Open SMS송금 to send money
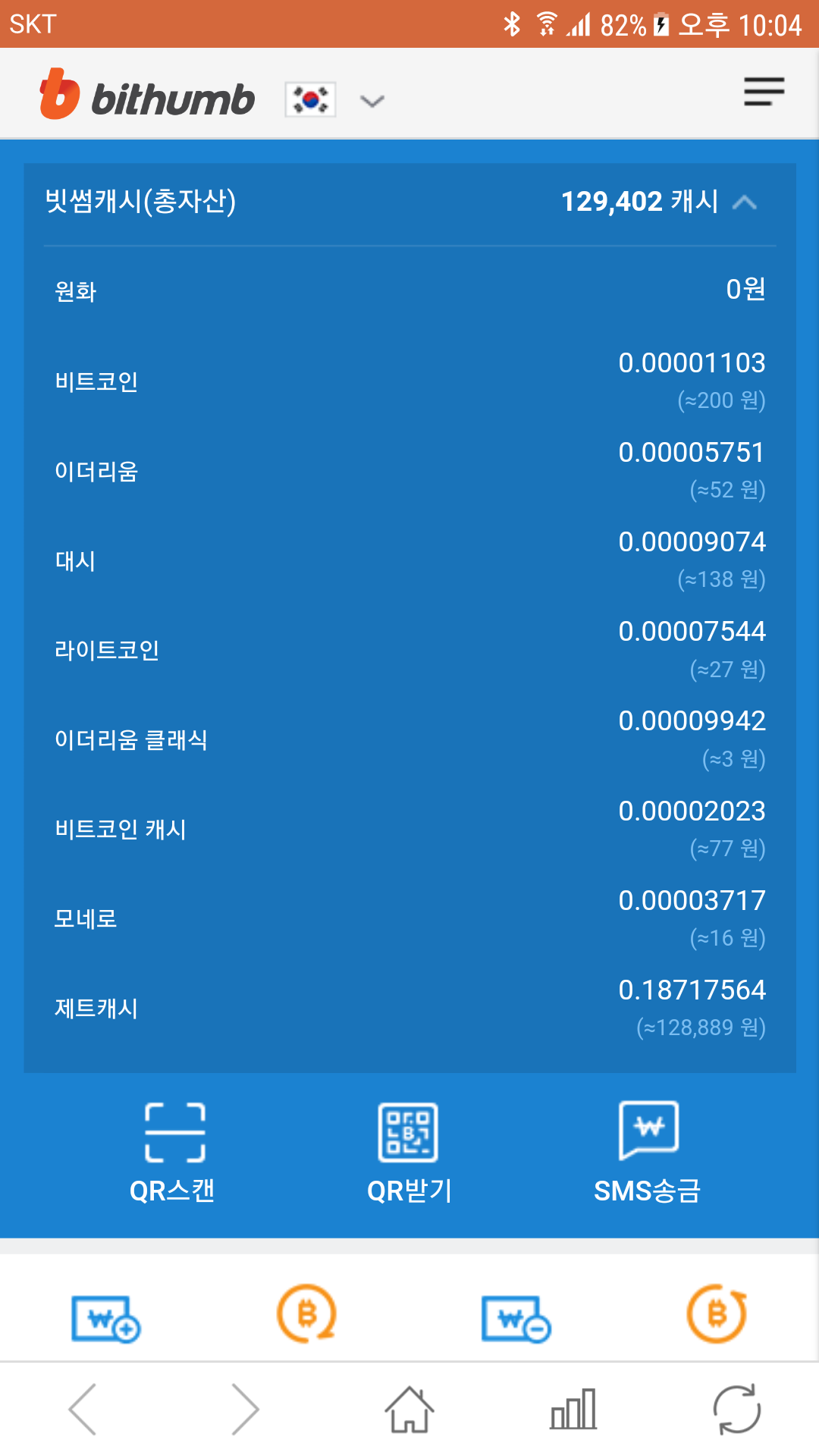The image size is (819, 1456). (x=648, y=1153)
